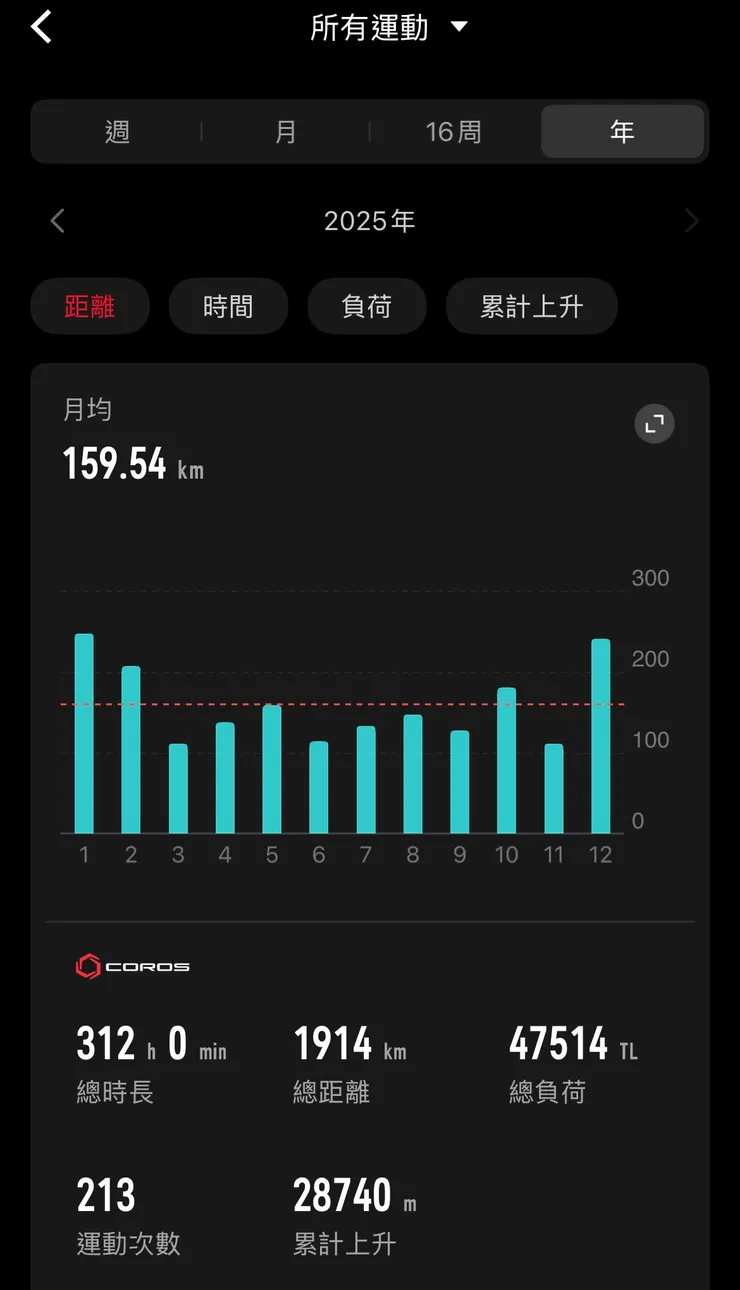Switch metric to 時間
This screenshot has height=1290, width=740.
[x=228, y=306]
